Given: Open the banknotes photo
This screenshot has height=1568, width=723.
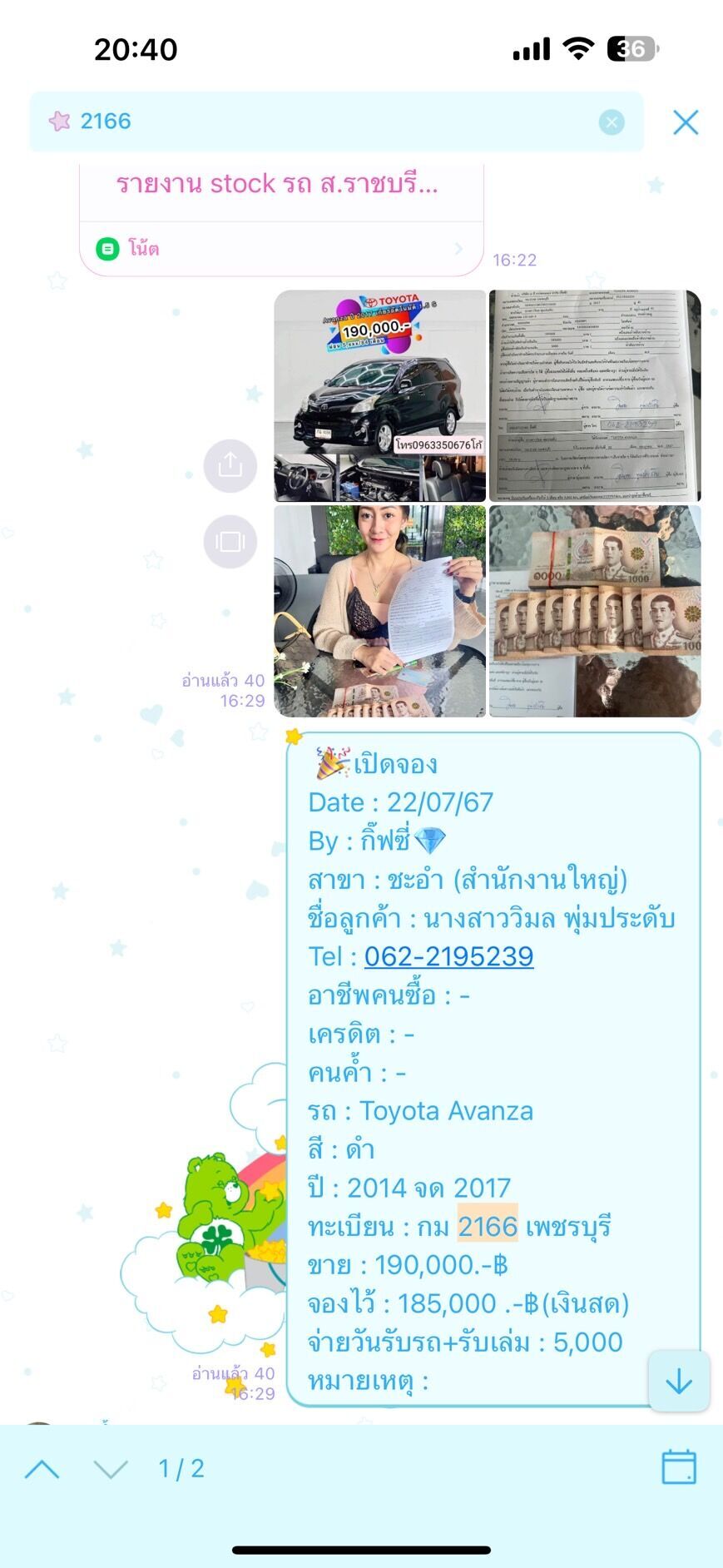Looking at the screenshot, I should pos(595,611).
